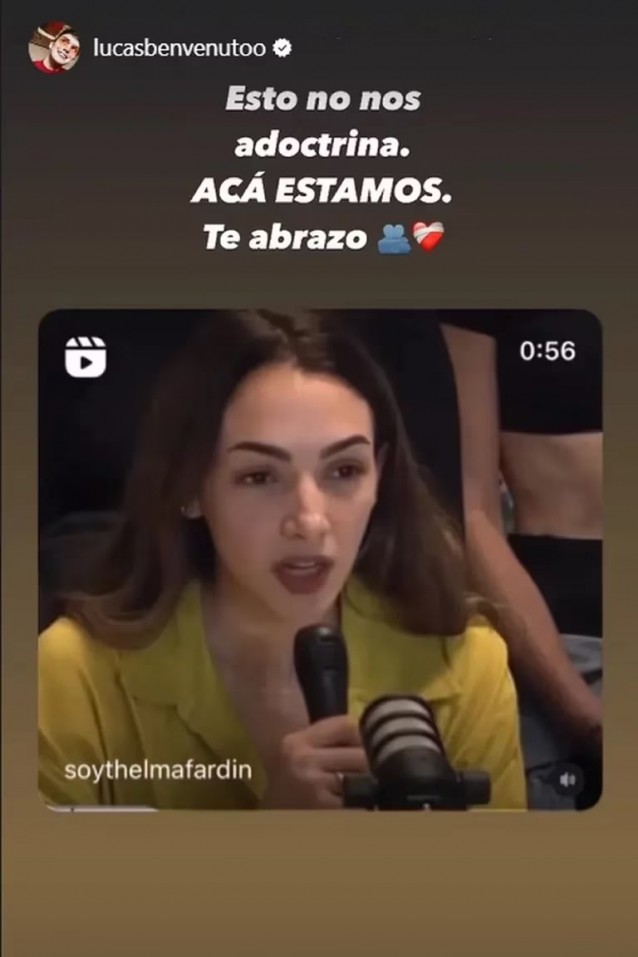Tap the lucasbenvenutoo username

[x=181, y=48]
